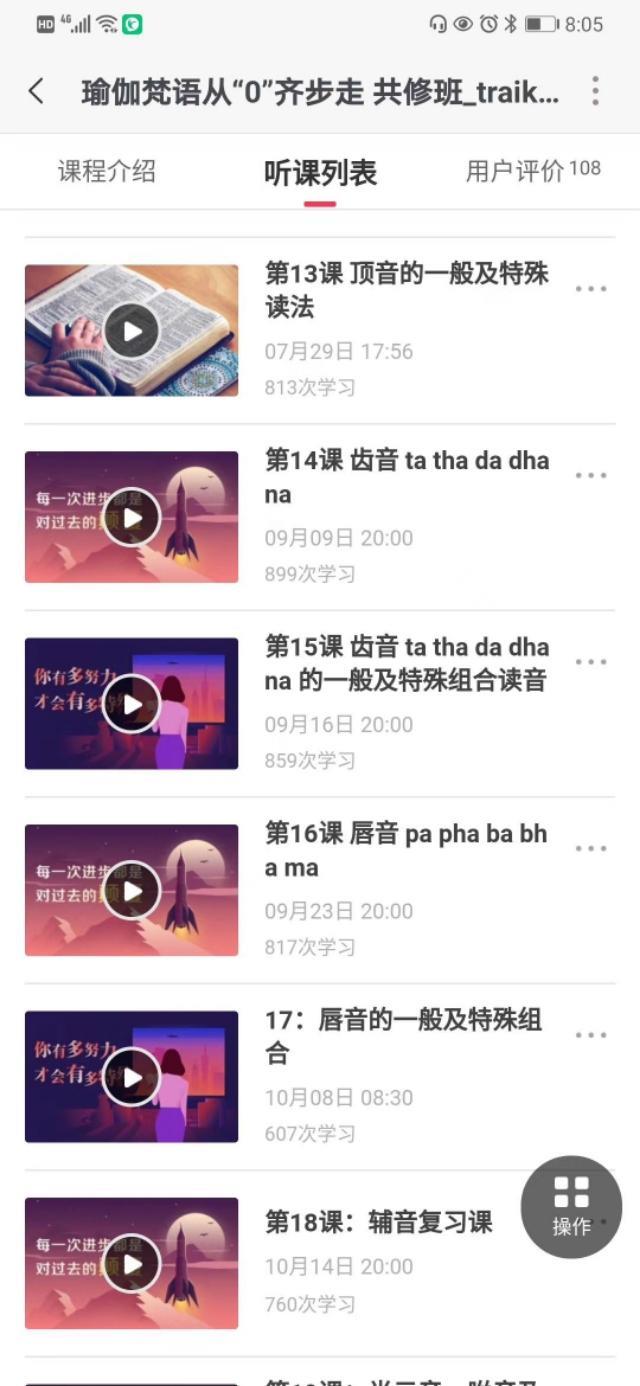The image size is (640, 1386).
Task: Open lesson 第14课 齿音 ta tha da dha na
Action: 406,477
